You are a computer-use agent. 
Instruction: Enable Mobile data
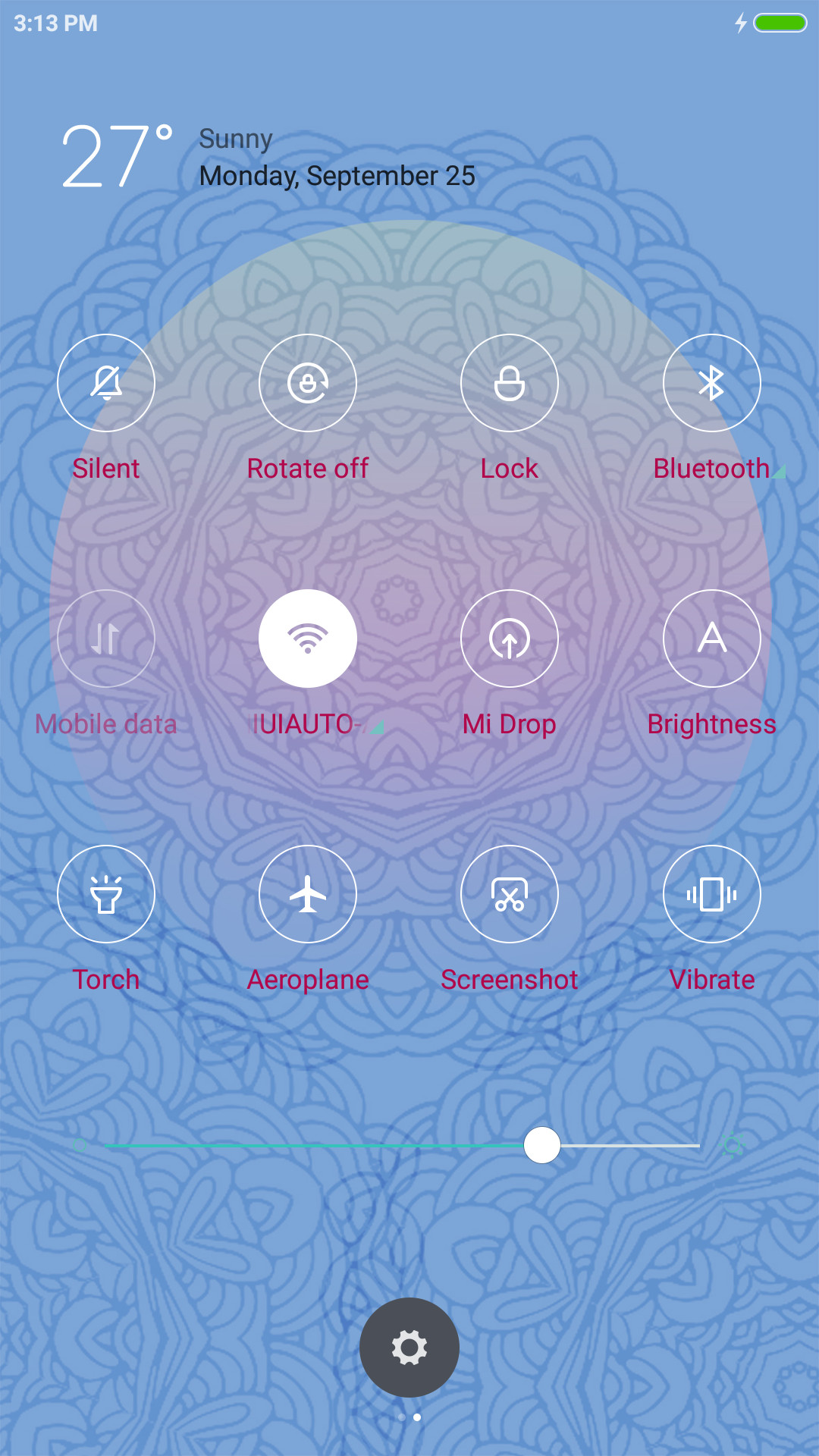coord(106,639)
